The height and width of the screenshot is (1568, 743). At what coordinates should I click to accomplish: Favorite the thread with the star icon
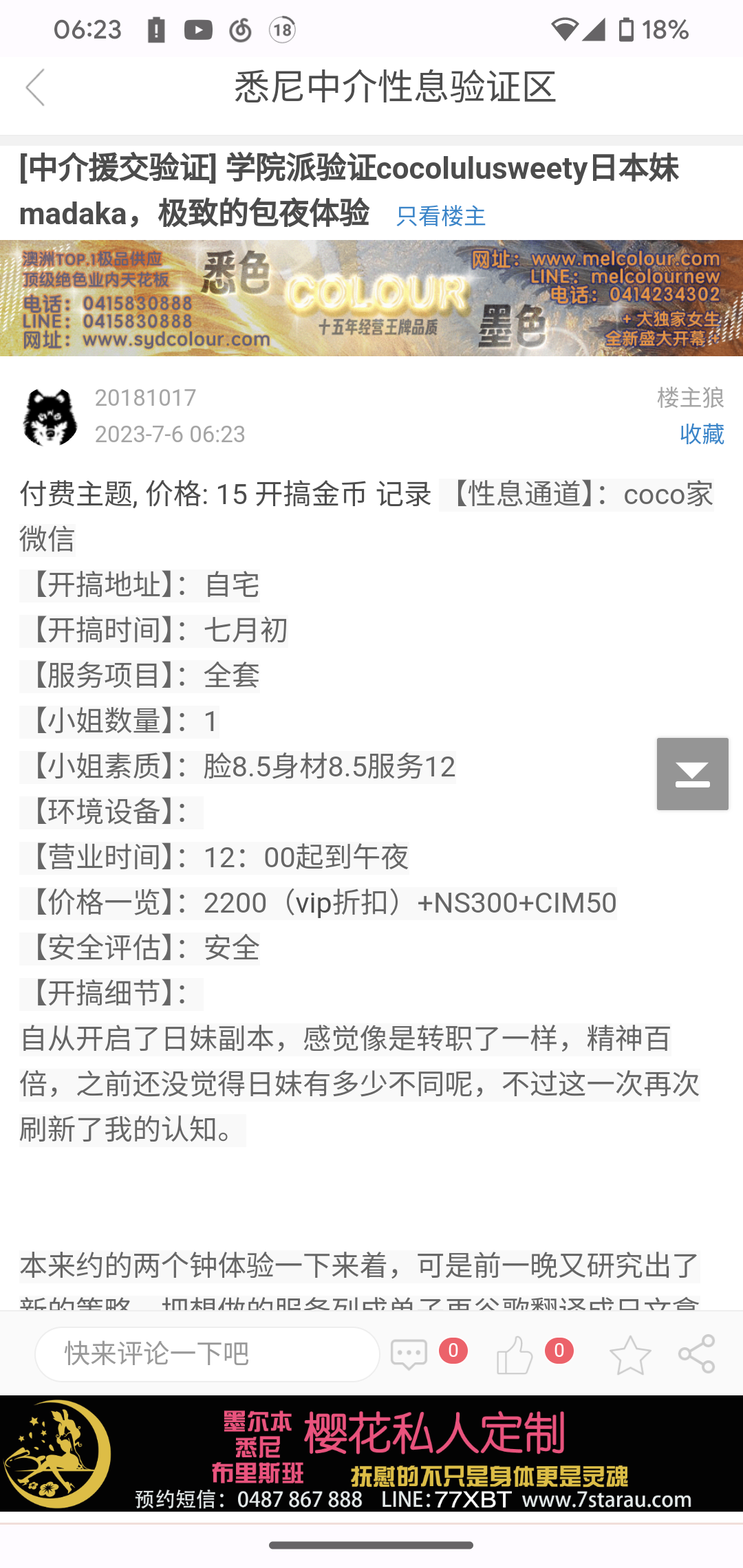pos(629,1354)
